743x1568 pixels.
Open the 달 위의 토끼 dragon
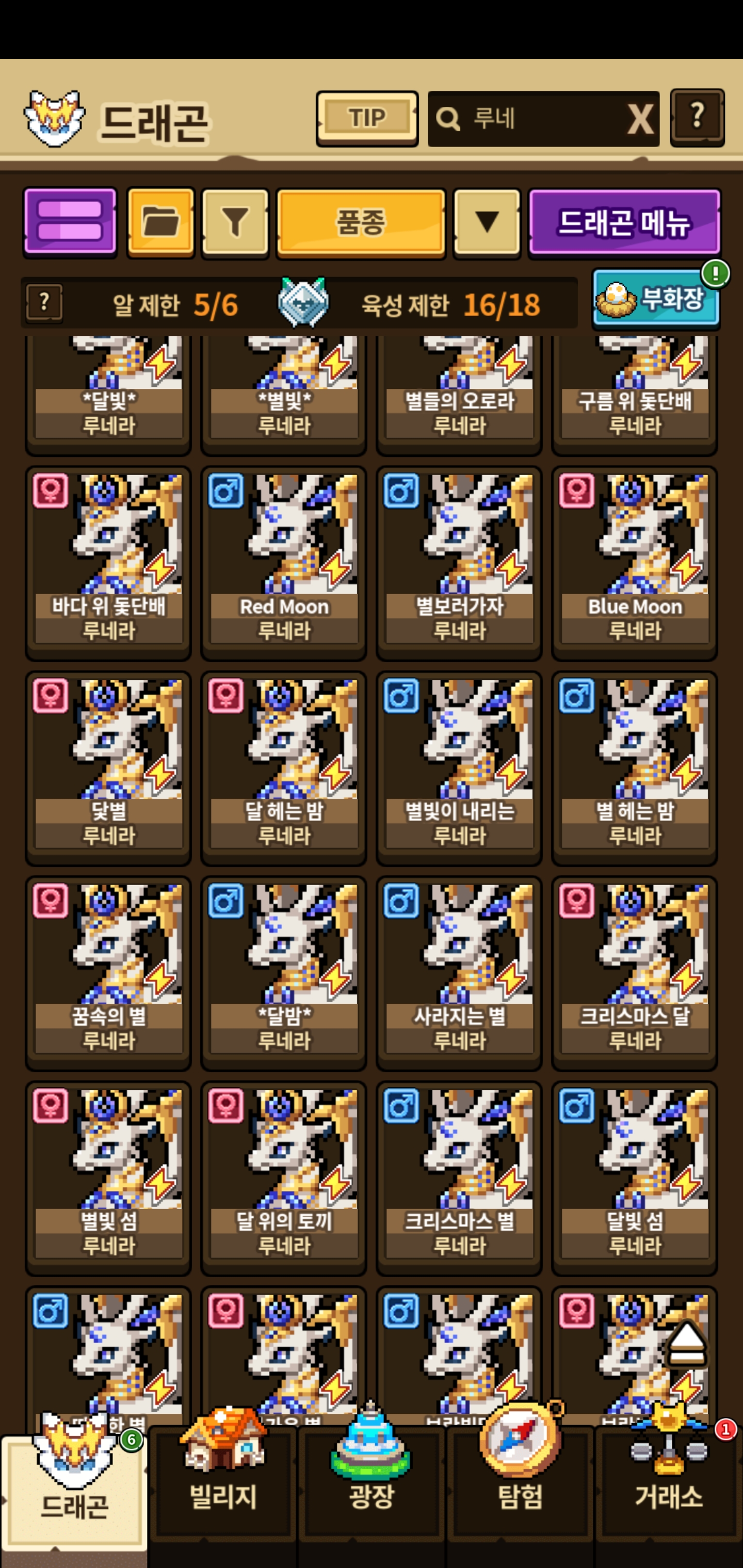tap(284, 1177)
